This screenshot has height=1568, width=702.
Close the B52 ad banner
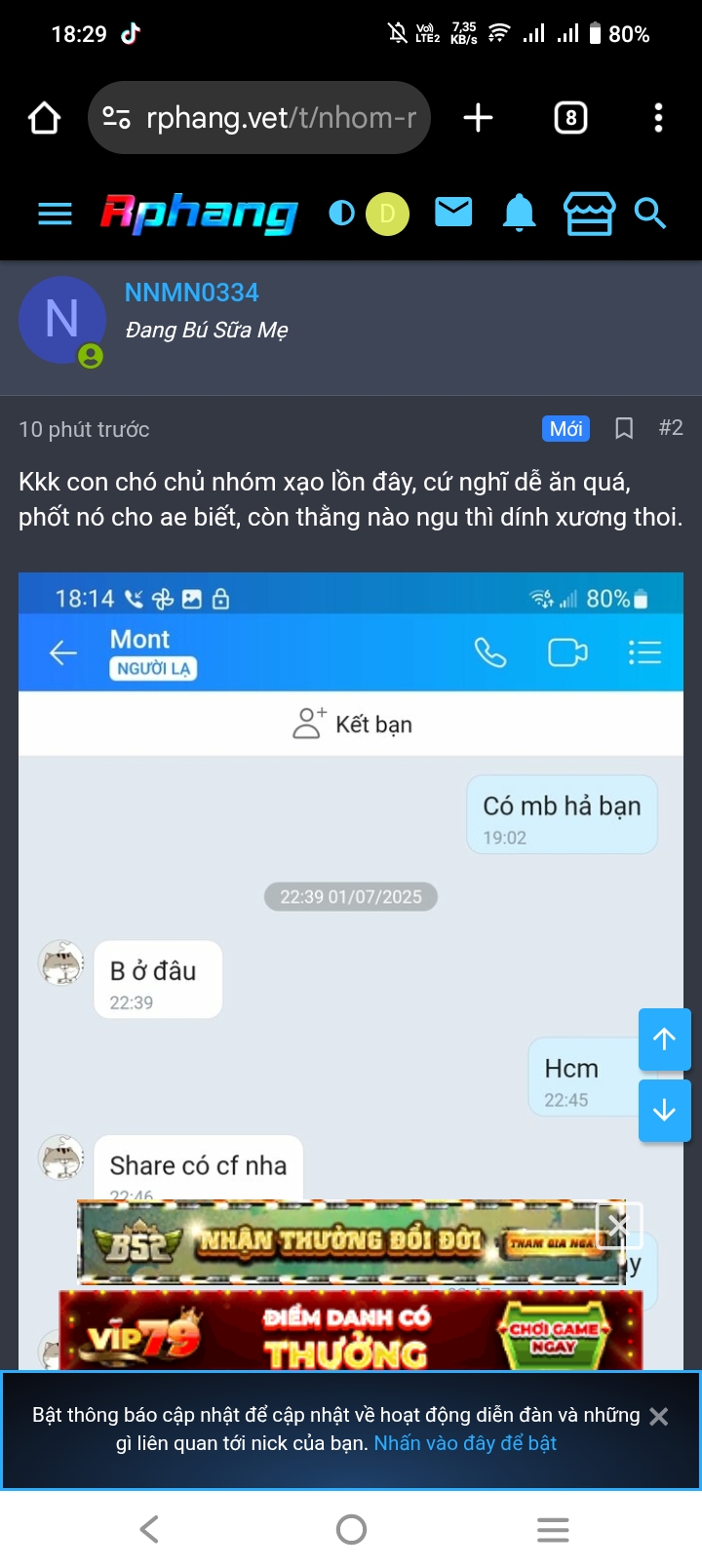click(618, 1225)
